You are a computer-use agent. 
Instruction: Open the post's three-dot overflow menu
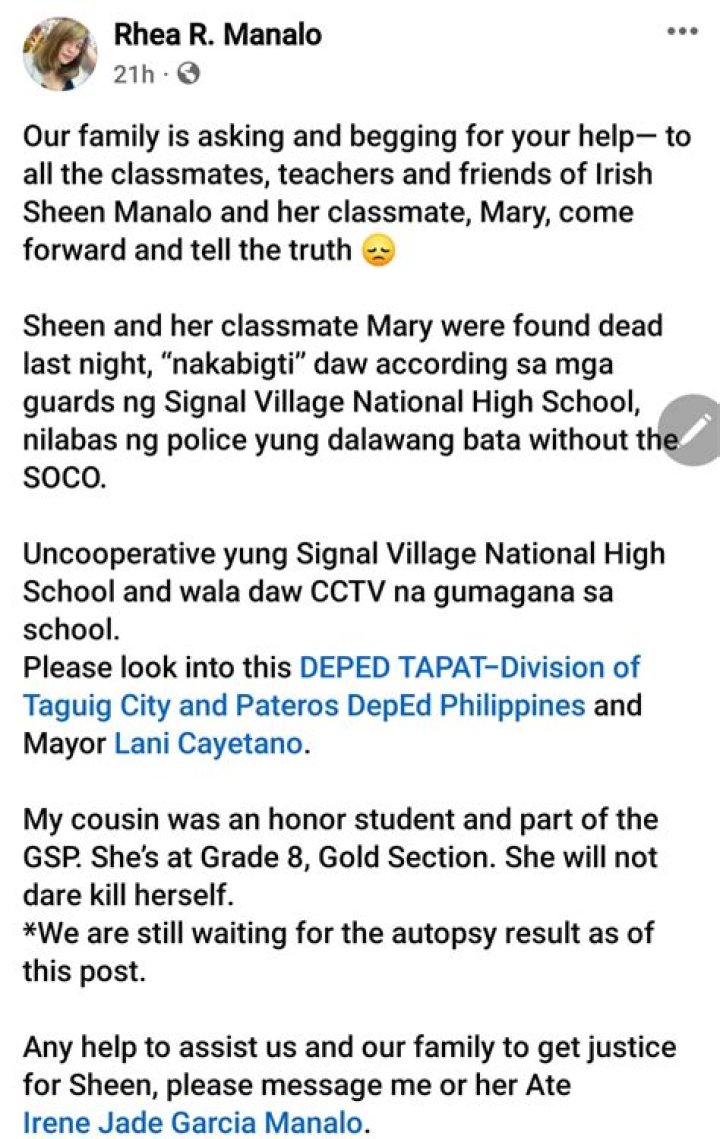pos(682,31)
